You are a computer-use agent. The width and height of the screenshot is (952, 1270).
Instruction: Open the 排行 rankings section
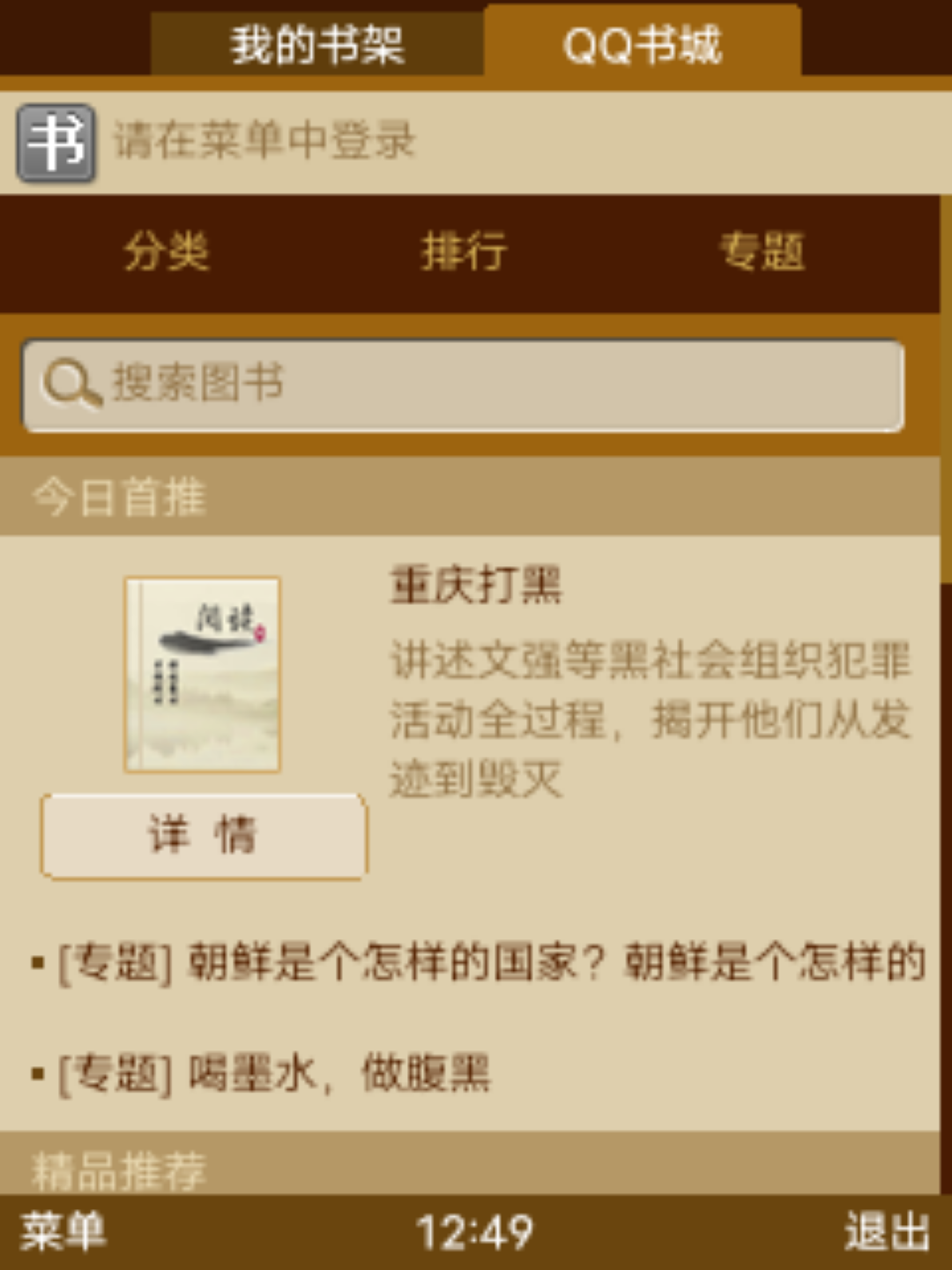[464, 253]
